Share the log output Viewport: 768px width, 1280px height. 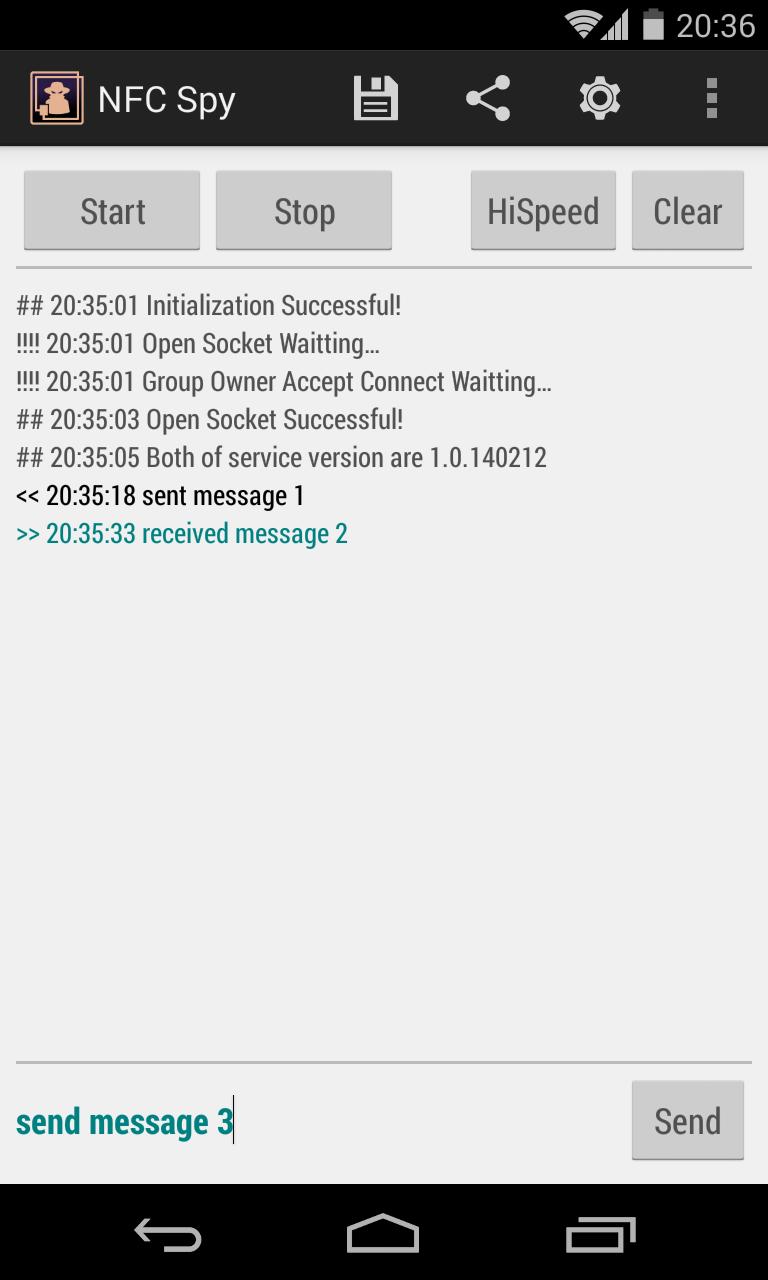coord(488,99)
